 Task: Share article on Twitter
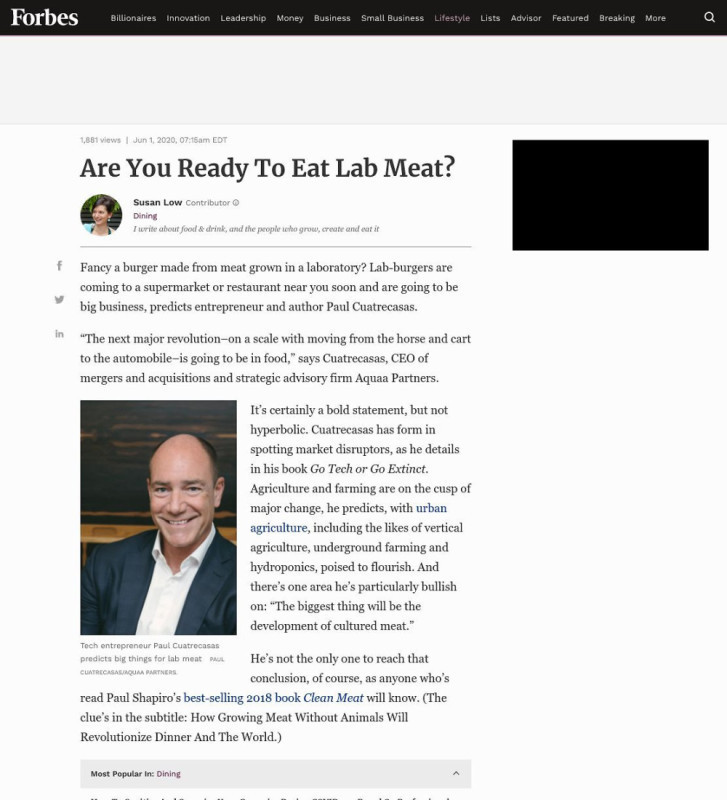(59, 299)
